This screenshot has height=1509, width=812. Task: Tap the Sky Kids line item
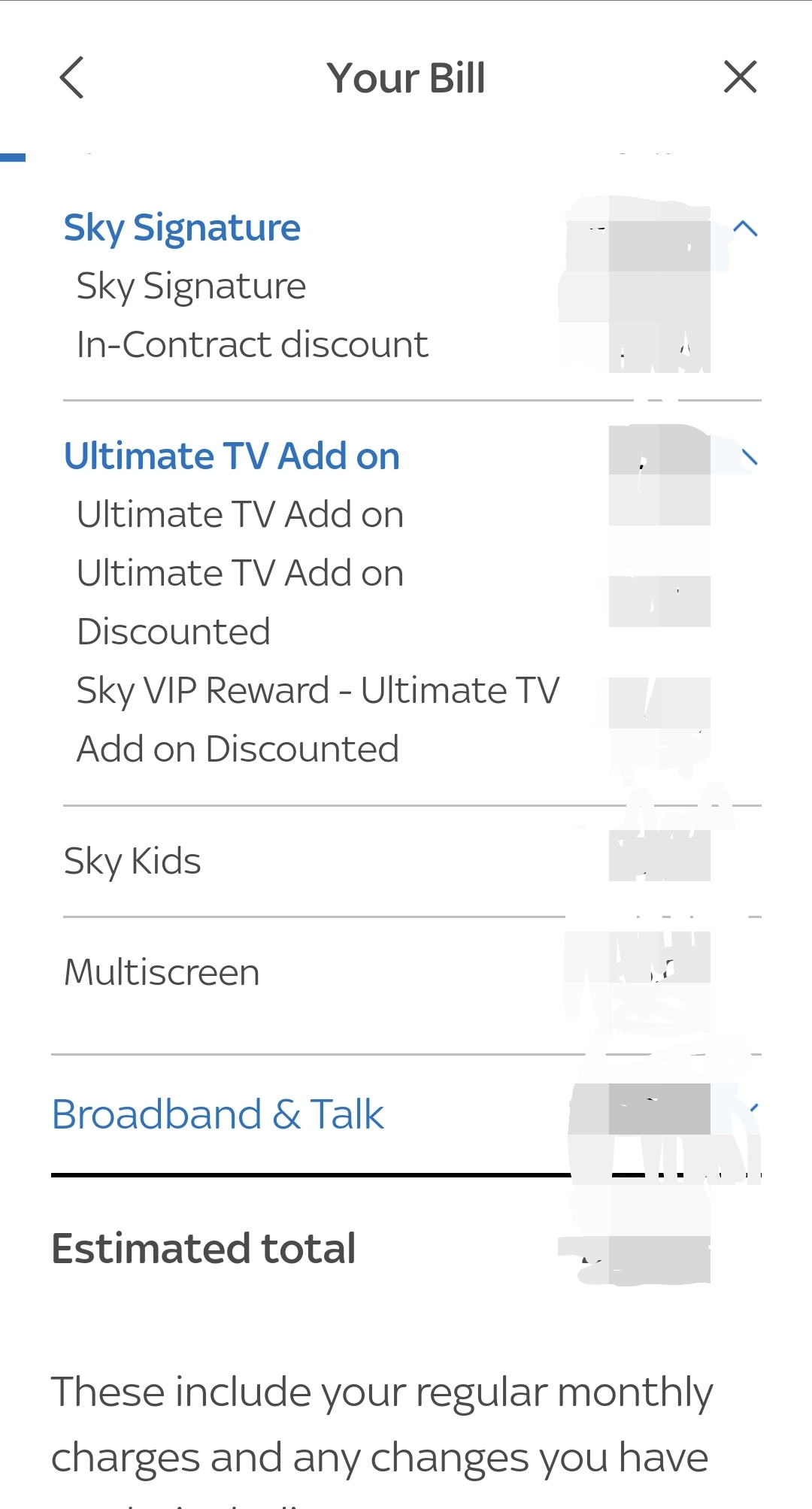tap(132, 859)
